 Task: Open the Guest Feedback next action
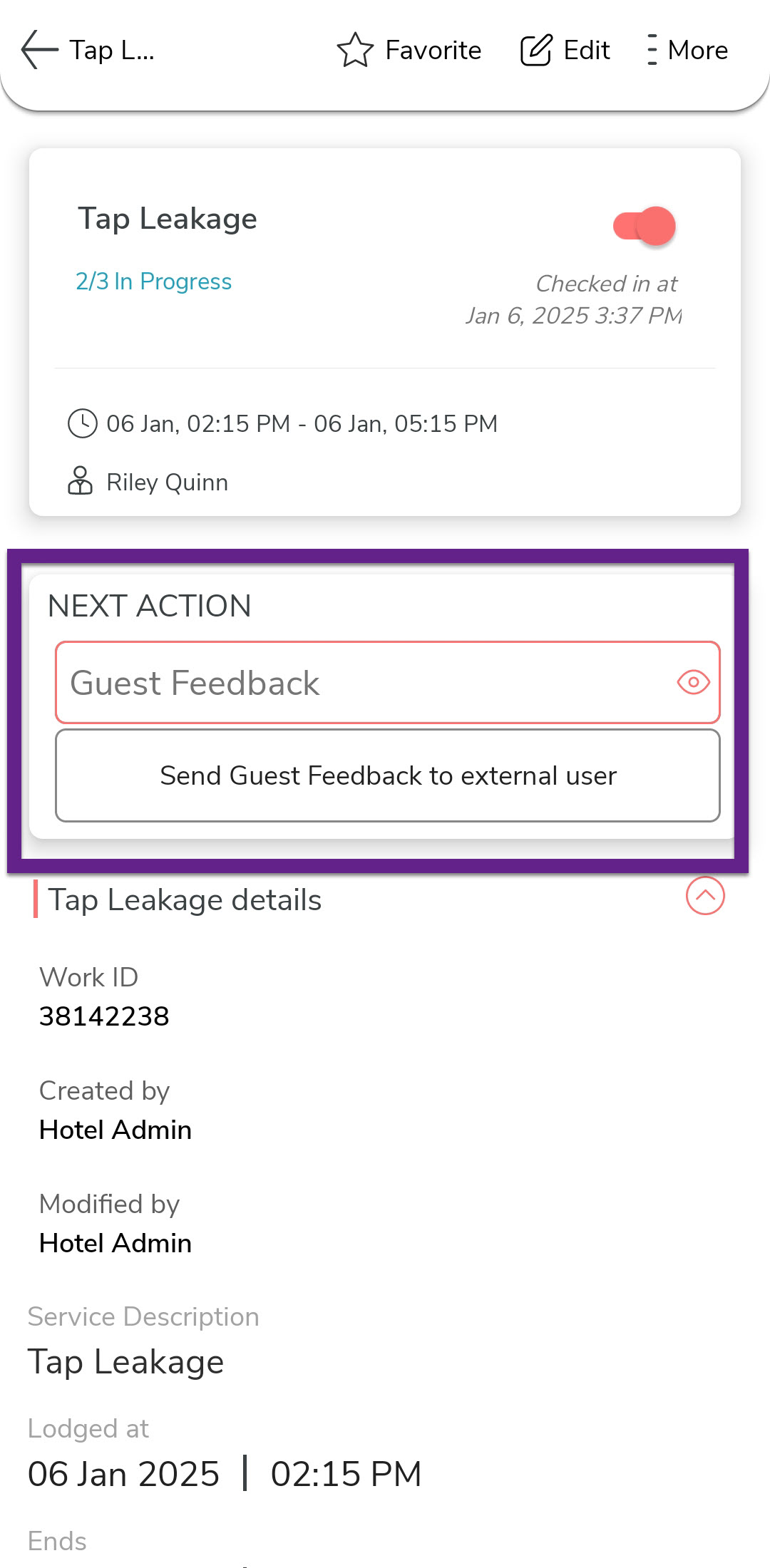click(356, 683)
